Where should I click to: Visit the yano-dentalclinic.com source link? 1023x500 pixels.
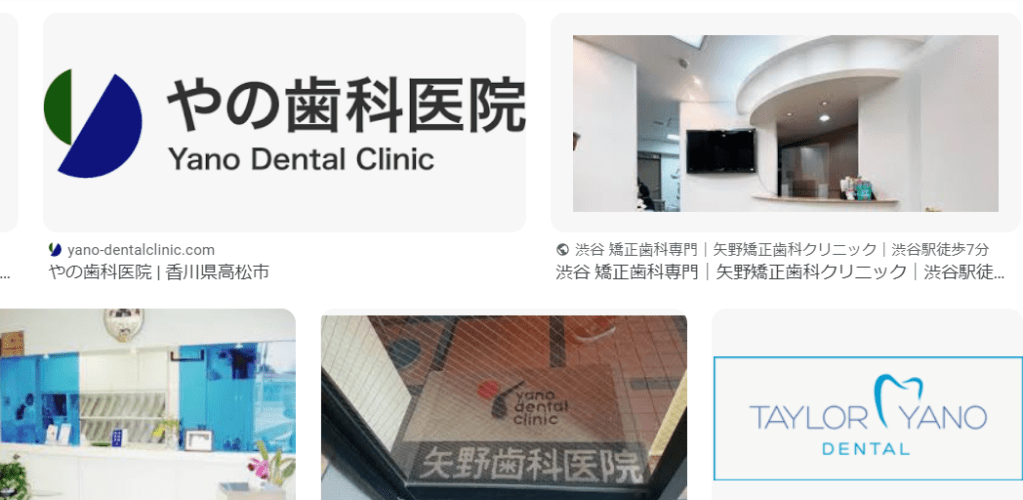tap(140, 250)
